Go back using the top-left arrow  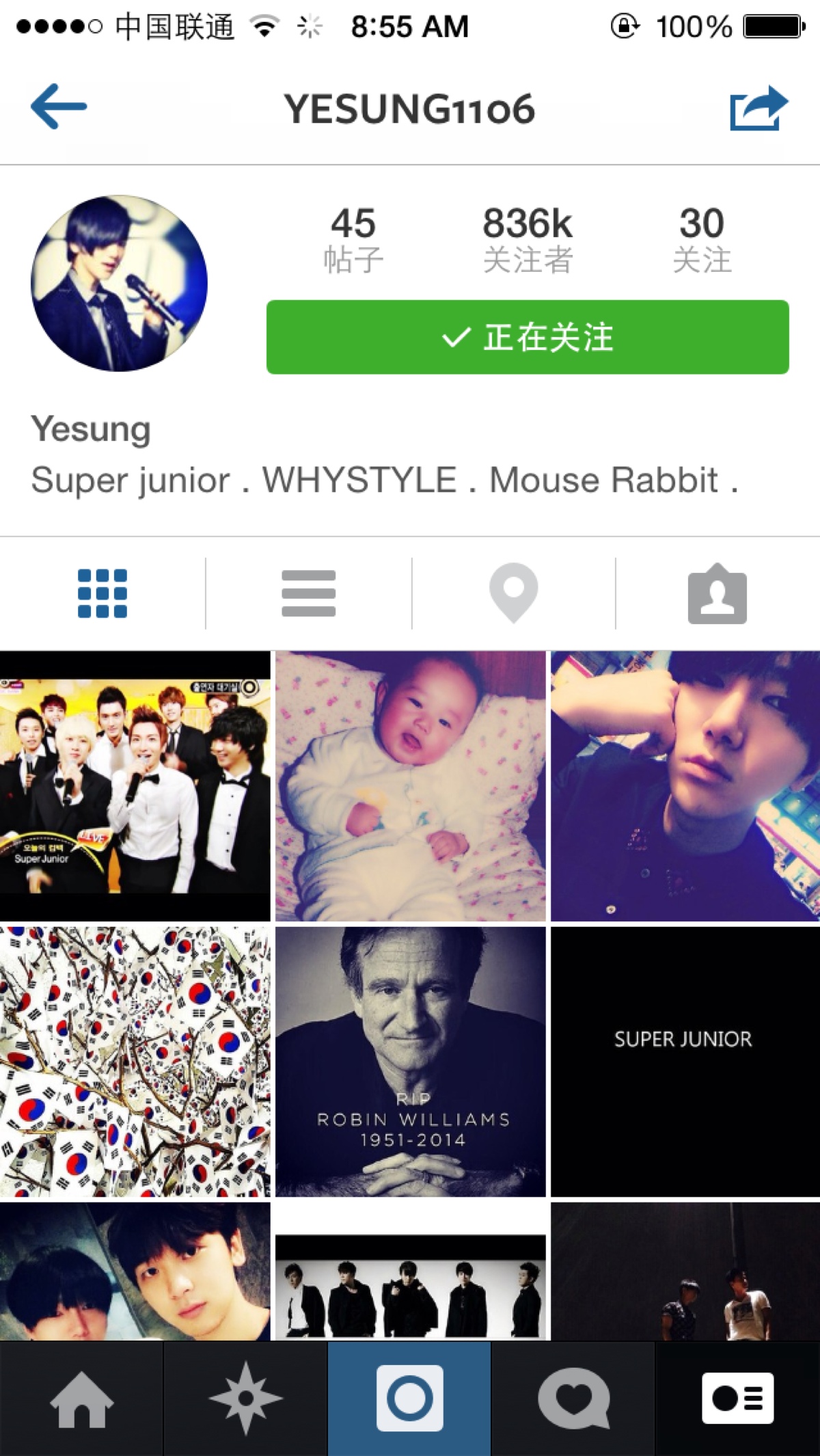pyautogui.click(x=59, y=107)
